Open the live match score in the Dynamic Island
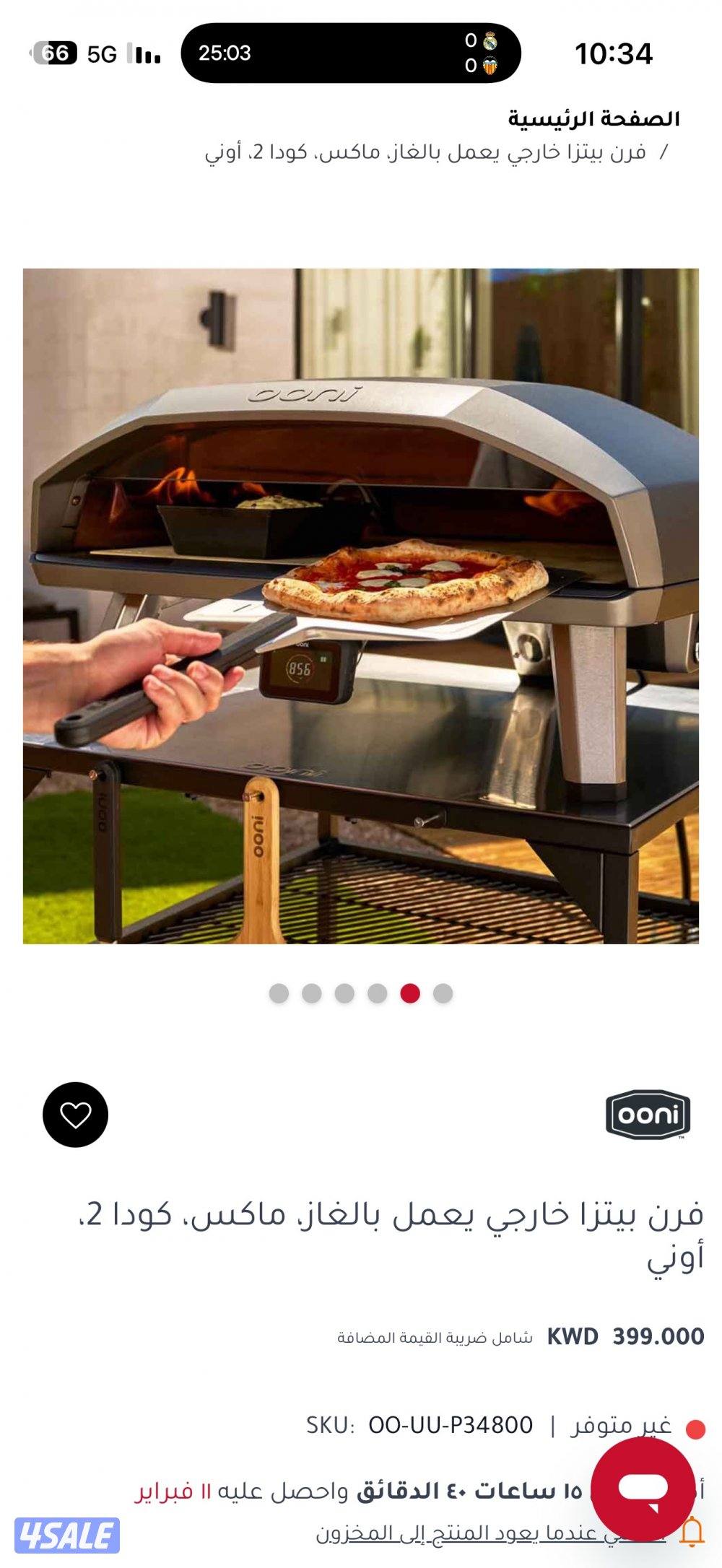The width and height of the screenshot is (722, 1568). click(x=351, y=53)
